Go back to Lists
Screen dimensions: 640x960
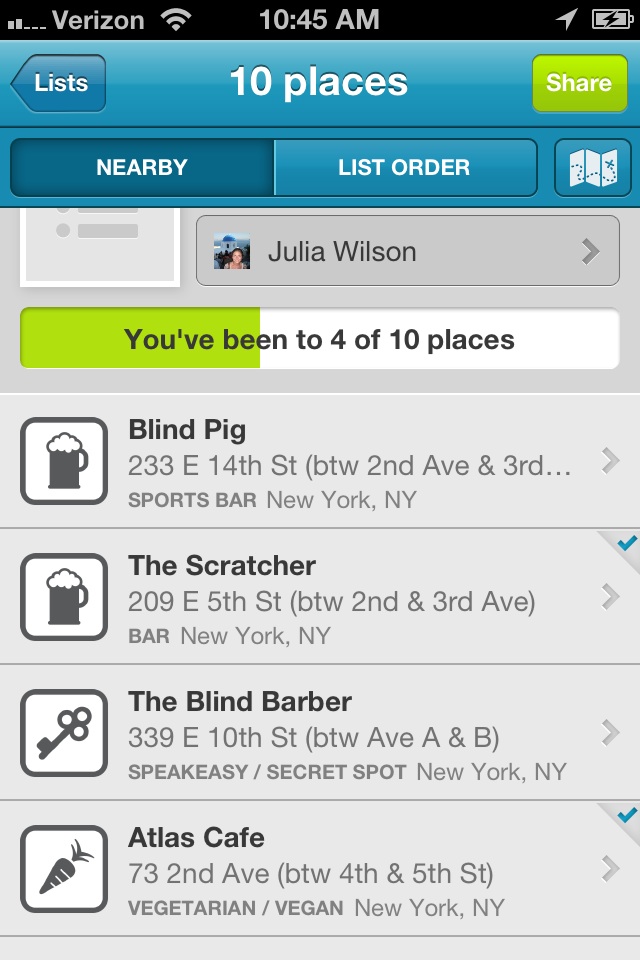pyautogui.click(x=58, y=83)
